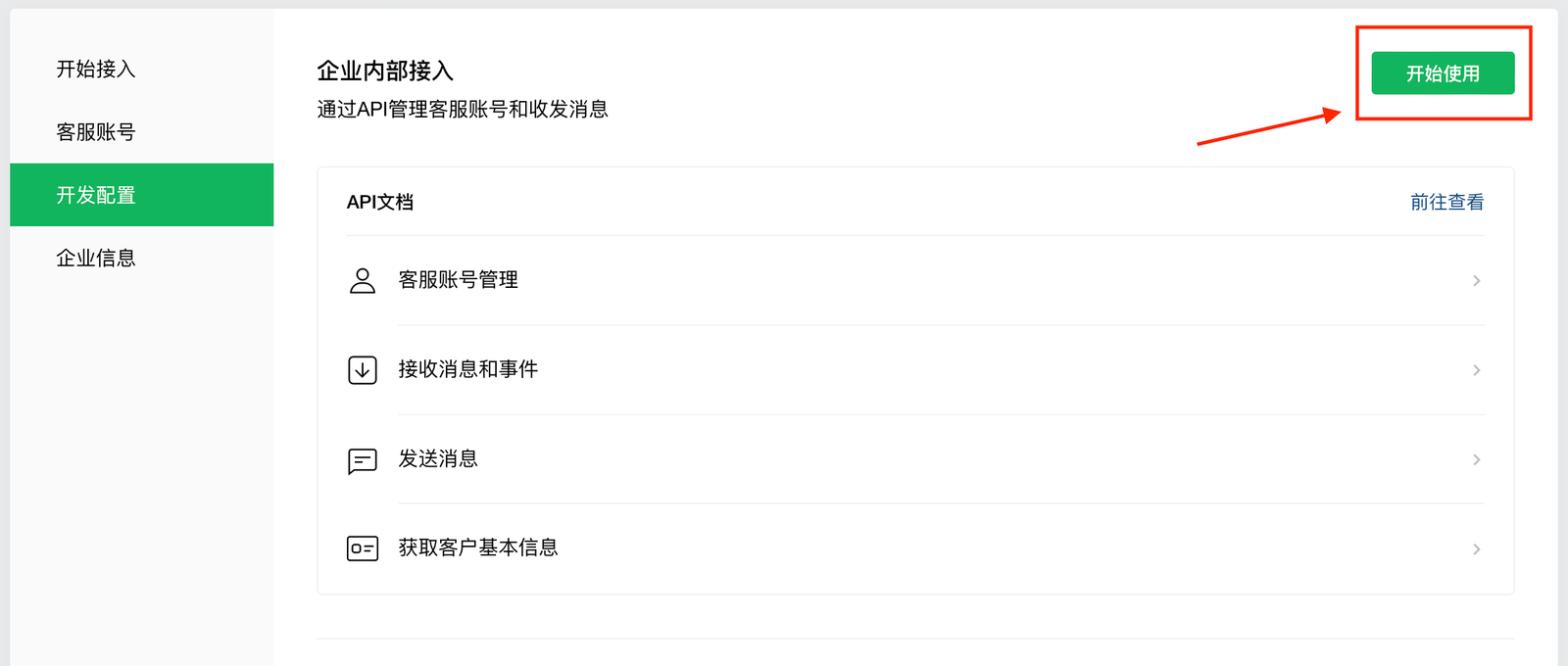Viewport: 1568px width, 666px height.
Task: Open the 获取客户基本信息 row
Action: pyautogui.click(x=914, y=548)
